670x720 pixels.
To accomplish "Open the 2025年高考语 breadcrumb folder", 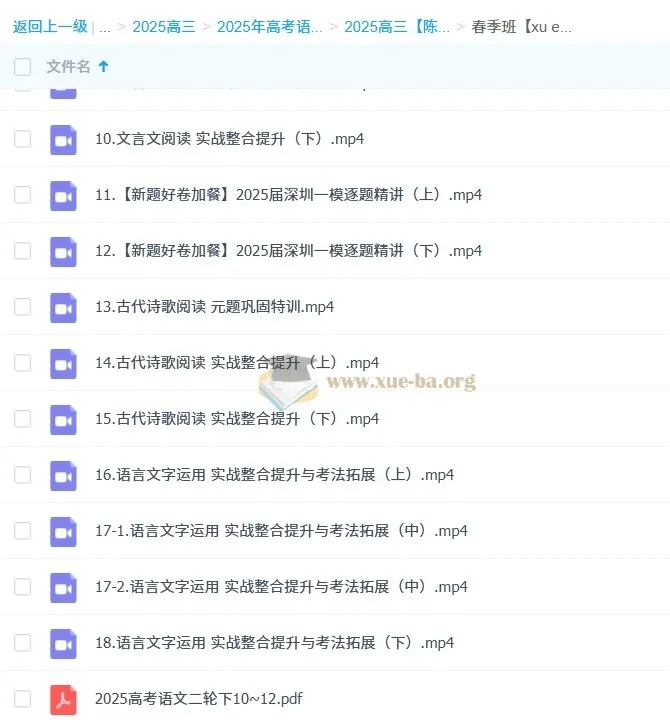I will tap(269, 27).
